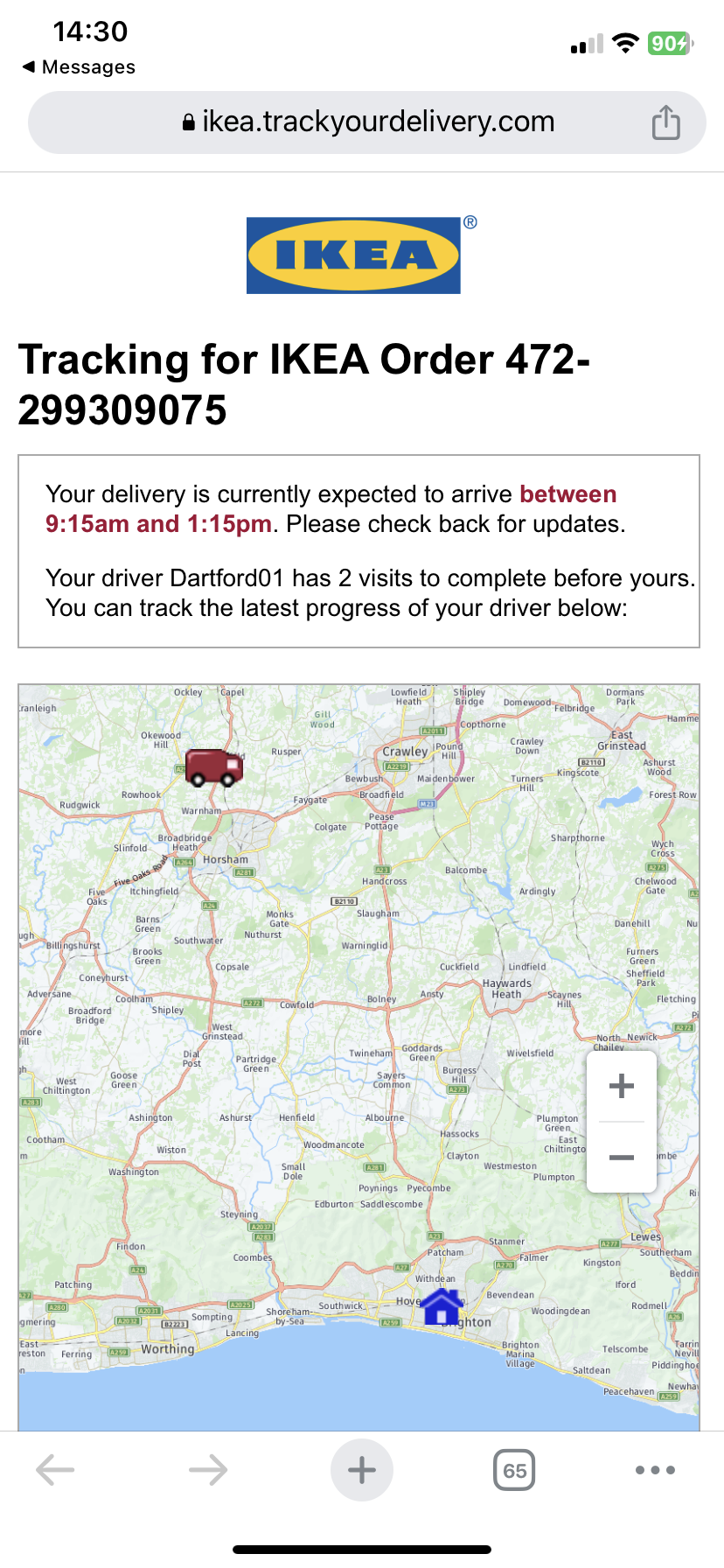Tap the ikea.trackyourdelivery.com address bar
This screenshot has height=1568, width=724.
pos(367,122)
